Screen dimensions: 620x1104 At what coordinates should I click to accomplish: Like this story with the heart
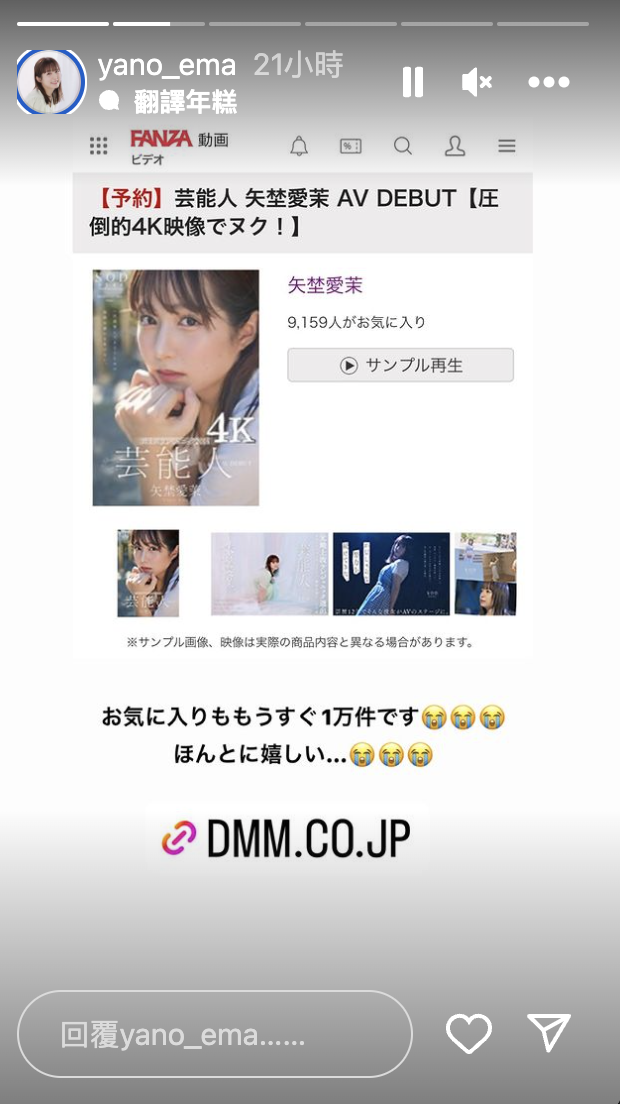[468, 1033]
